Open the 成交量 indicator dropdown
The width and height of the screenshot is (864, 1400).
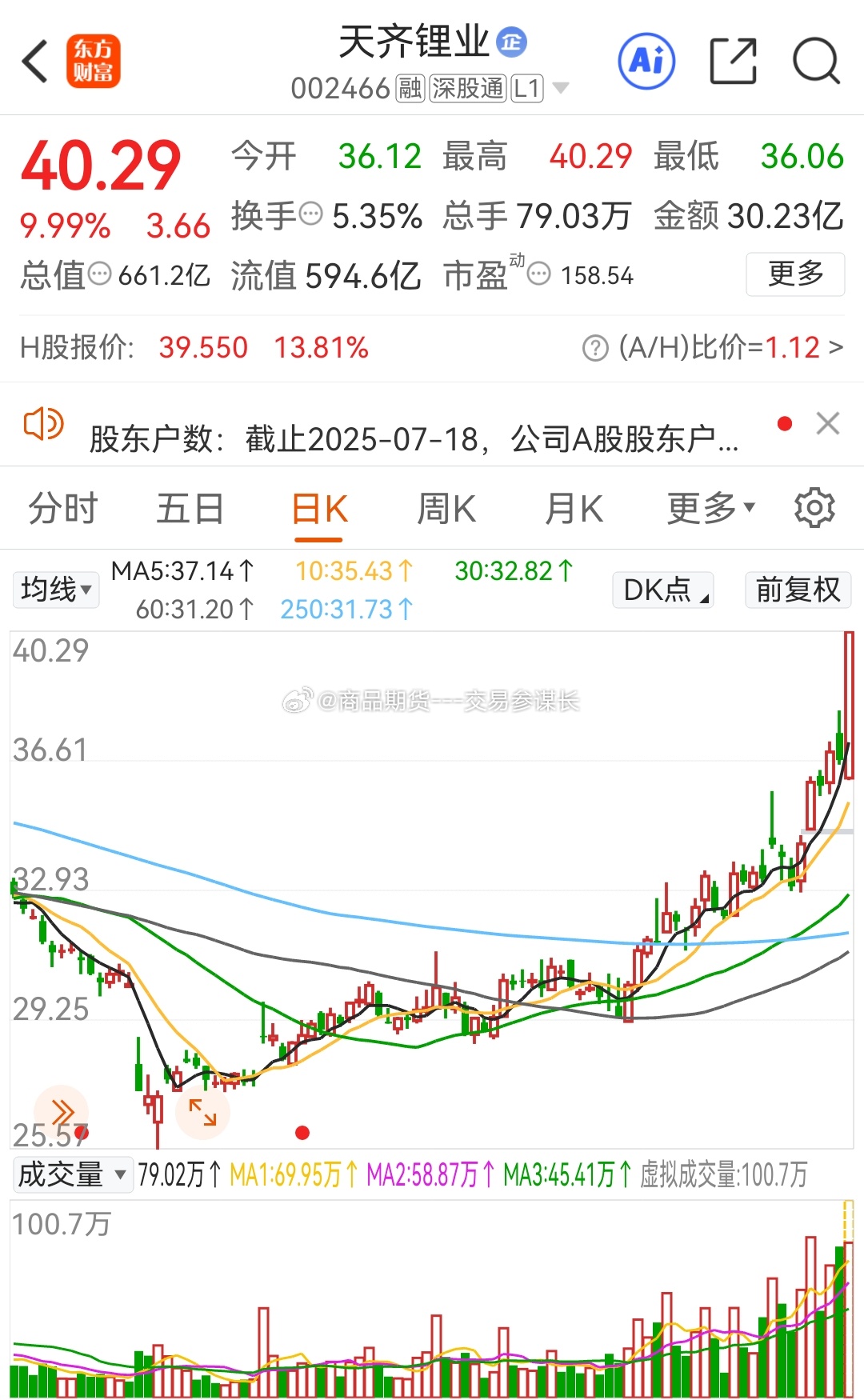[71, 1175]
